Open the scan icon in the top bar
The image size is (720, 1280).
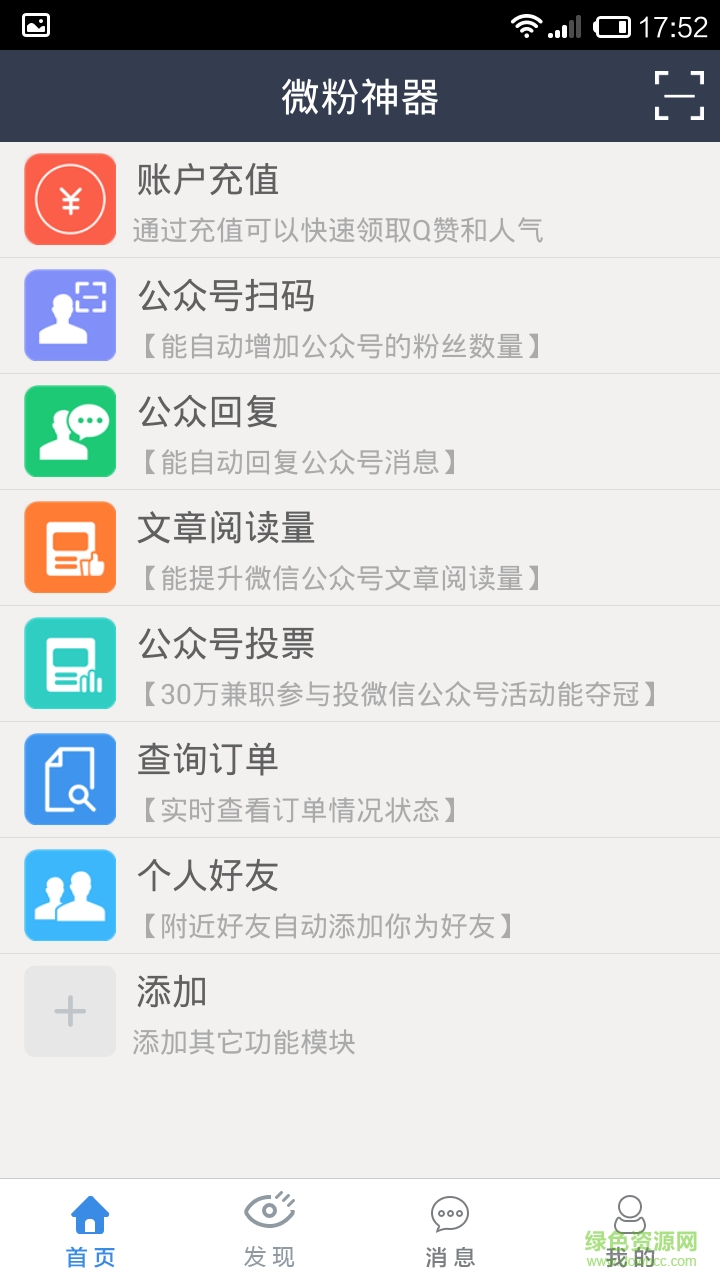679,96
